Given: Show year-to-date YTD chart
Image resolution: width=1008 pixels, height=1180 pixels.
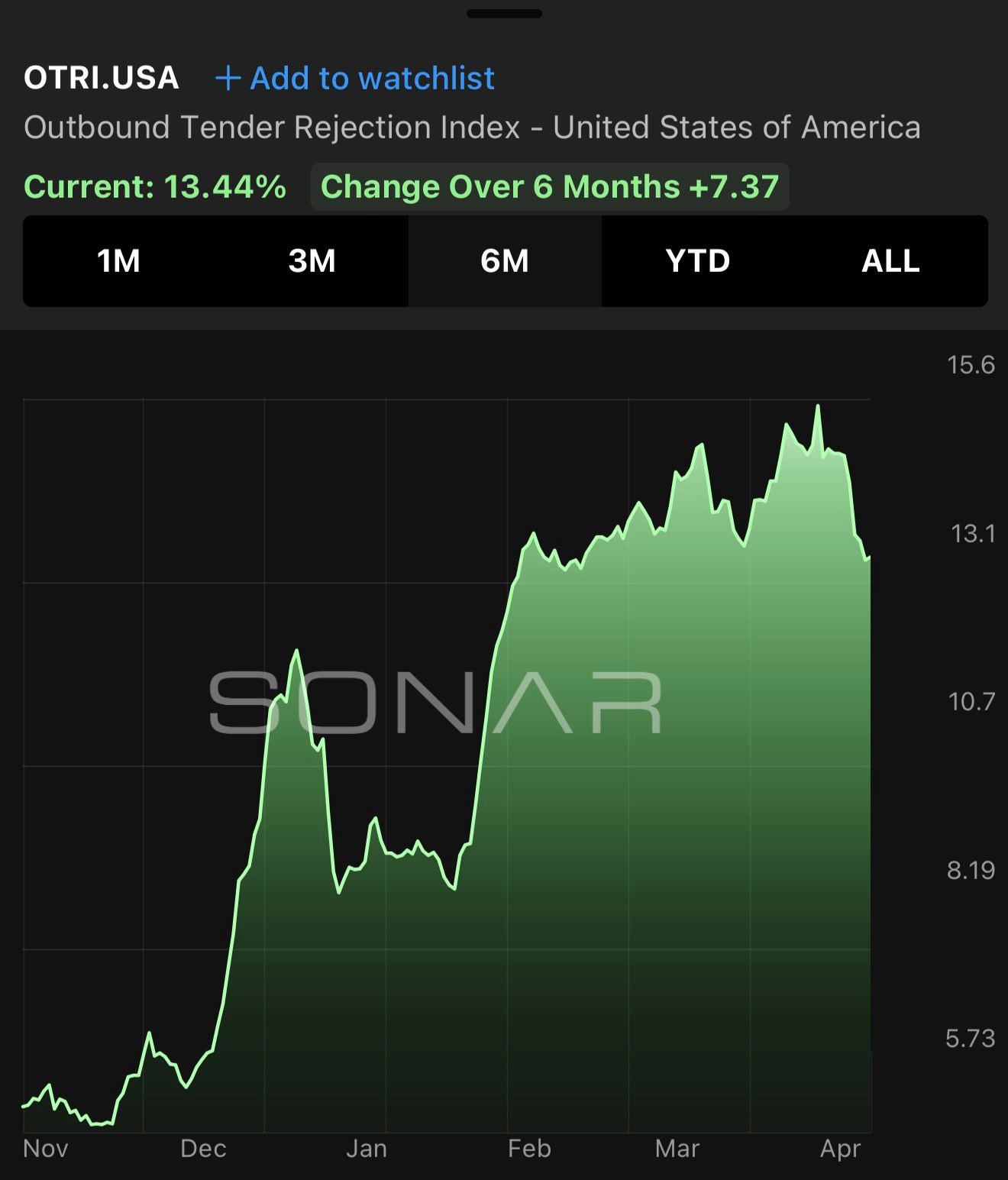Looking at the screenshot, I should [x=697, y=261].
